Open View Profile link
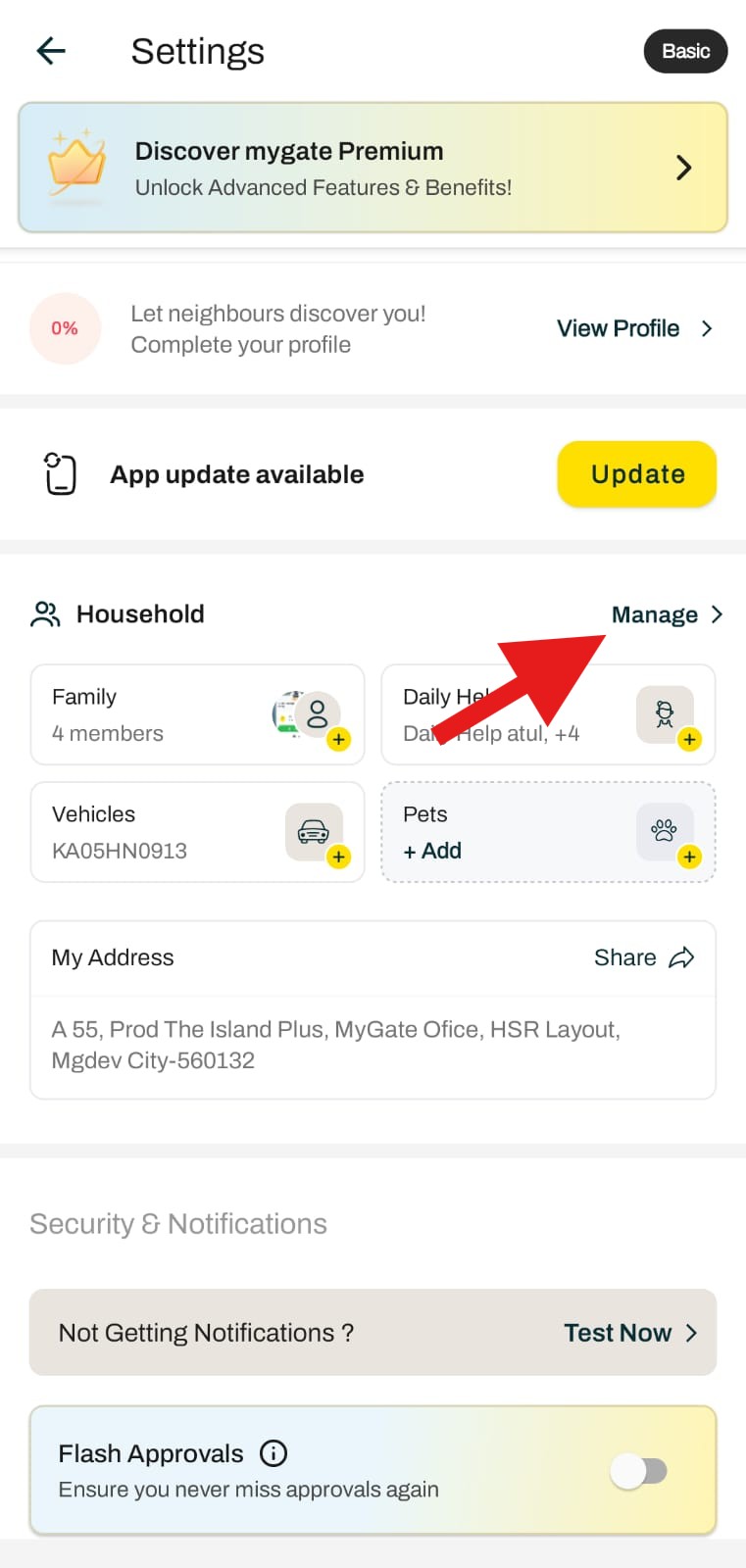This screenshot has height=1568, width=746. click(633, 328)
